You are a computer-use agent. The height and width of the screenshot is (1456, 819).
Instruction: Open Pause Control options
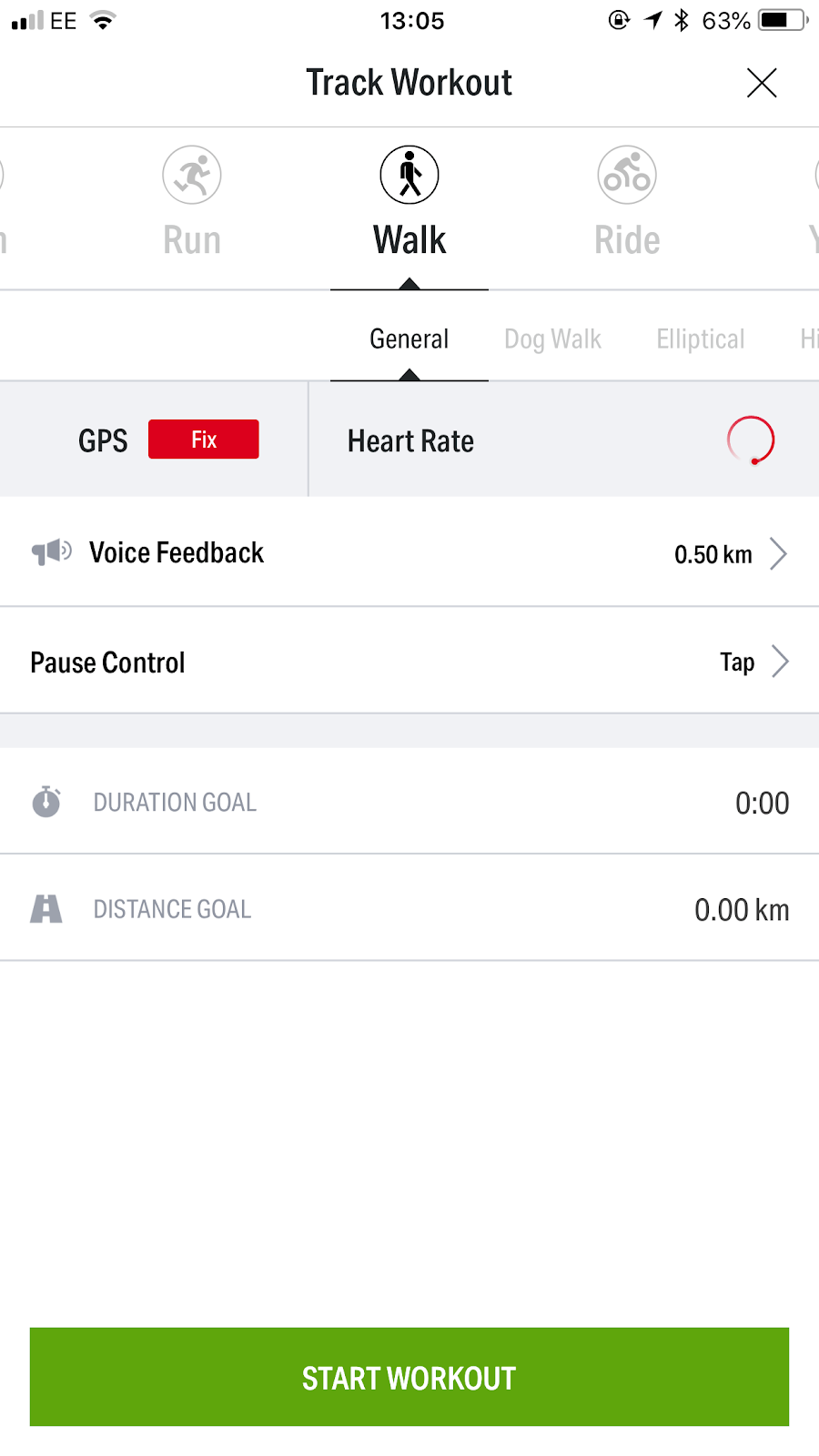409,662
